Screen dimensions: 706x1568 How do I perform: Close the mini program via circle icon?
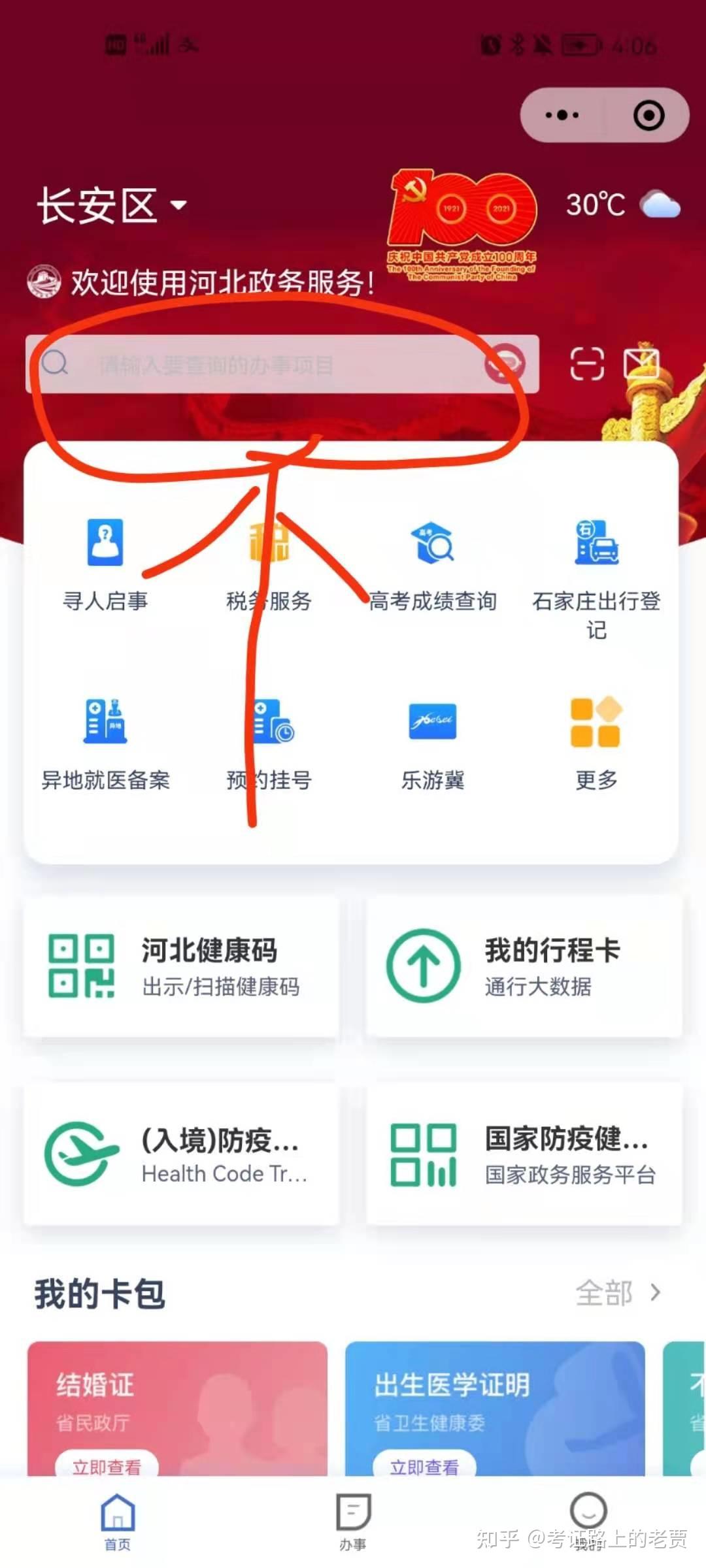pos(648,115)
